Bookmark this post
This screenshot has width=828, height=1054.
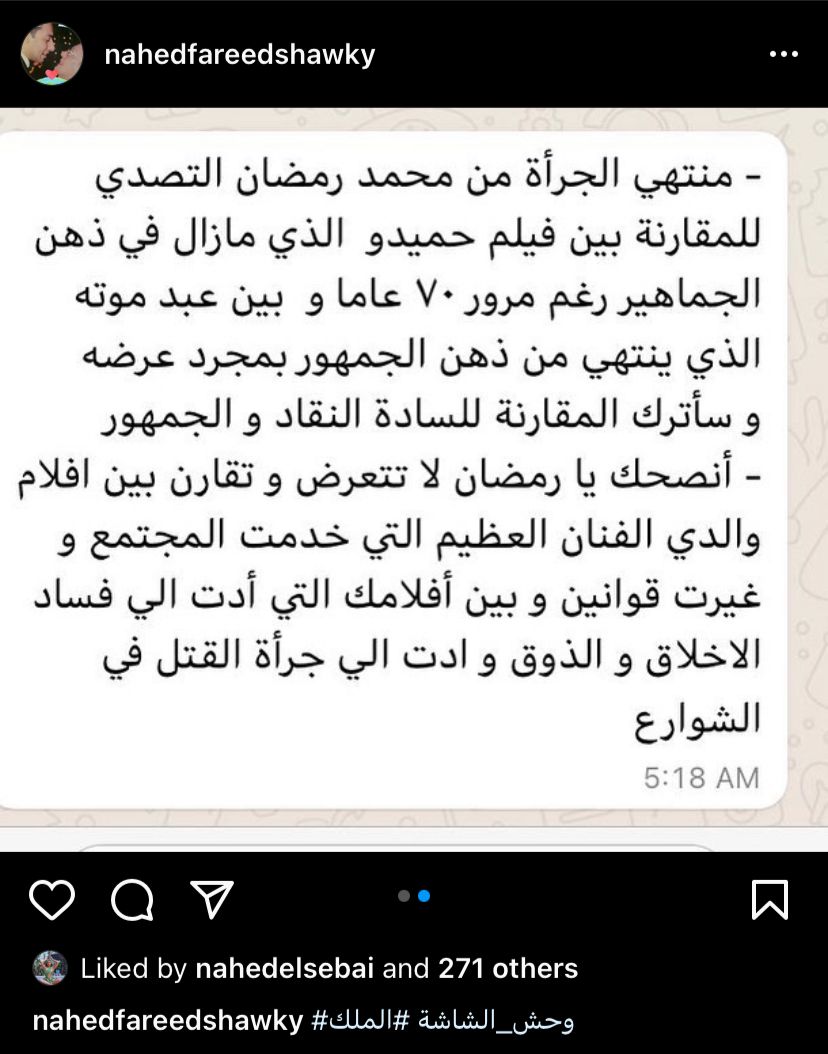pos(769,900)
